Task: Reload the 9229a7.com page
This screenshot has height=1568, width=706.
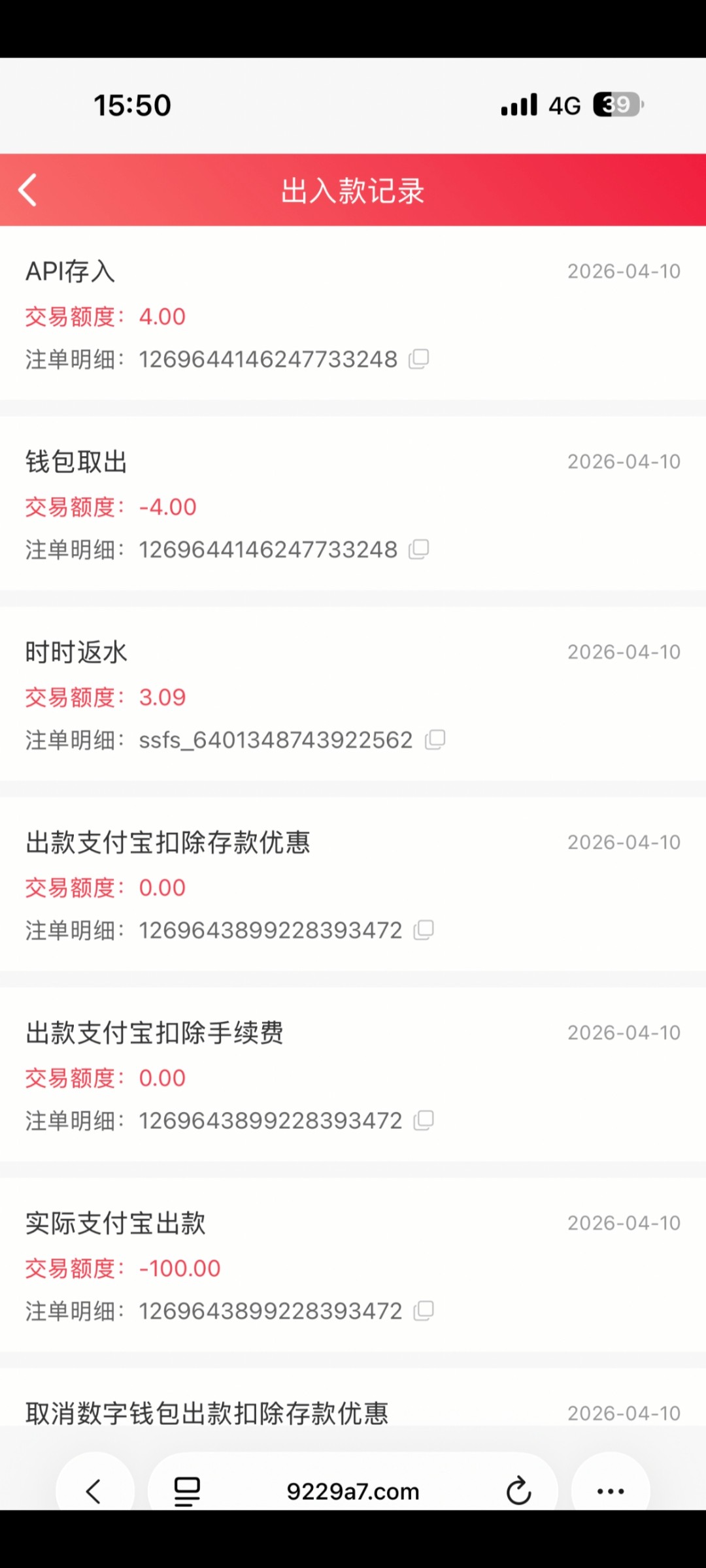Action: pyautogui.click(x=518, y=1490)
